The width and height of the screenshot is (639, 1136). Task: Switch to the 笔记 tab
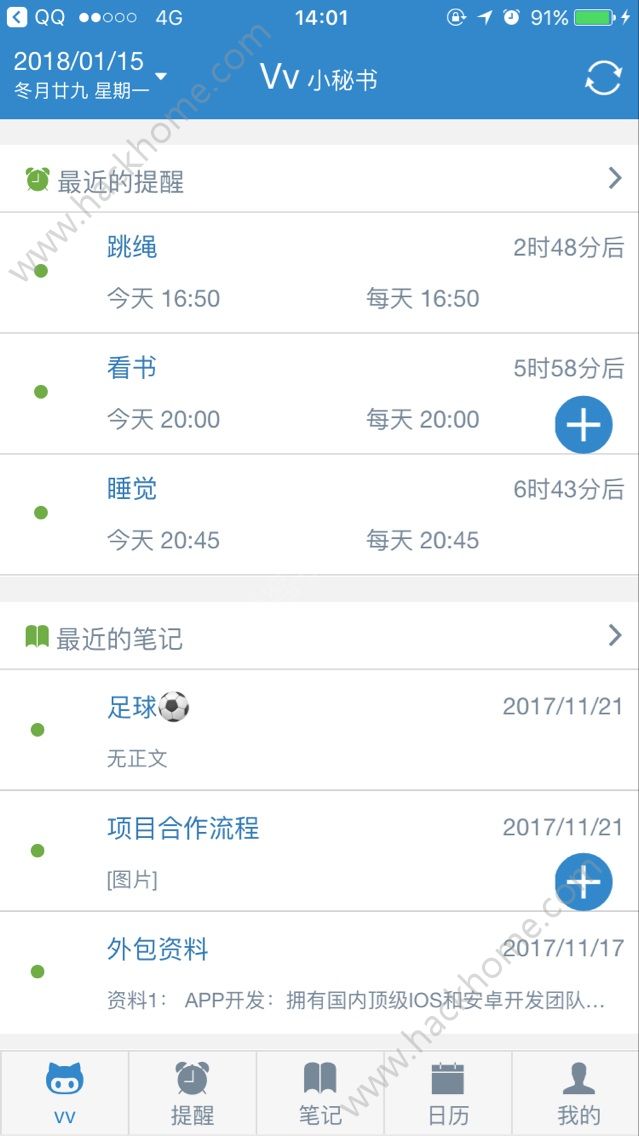[x=320, y=1092]
